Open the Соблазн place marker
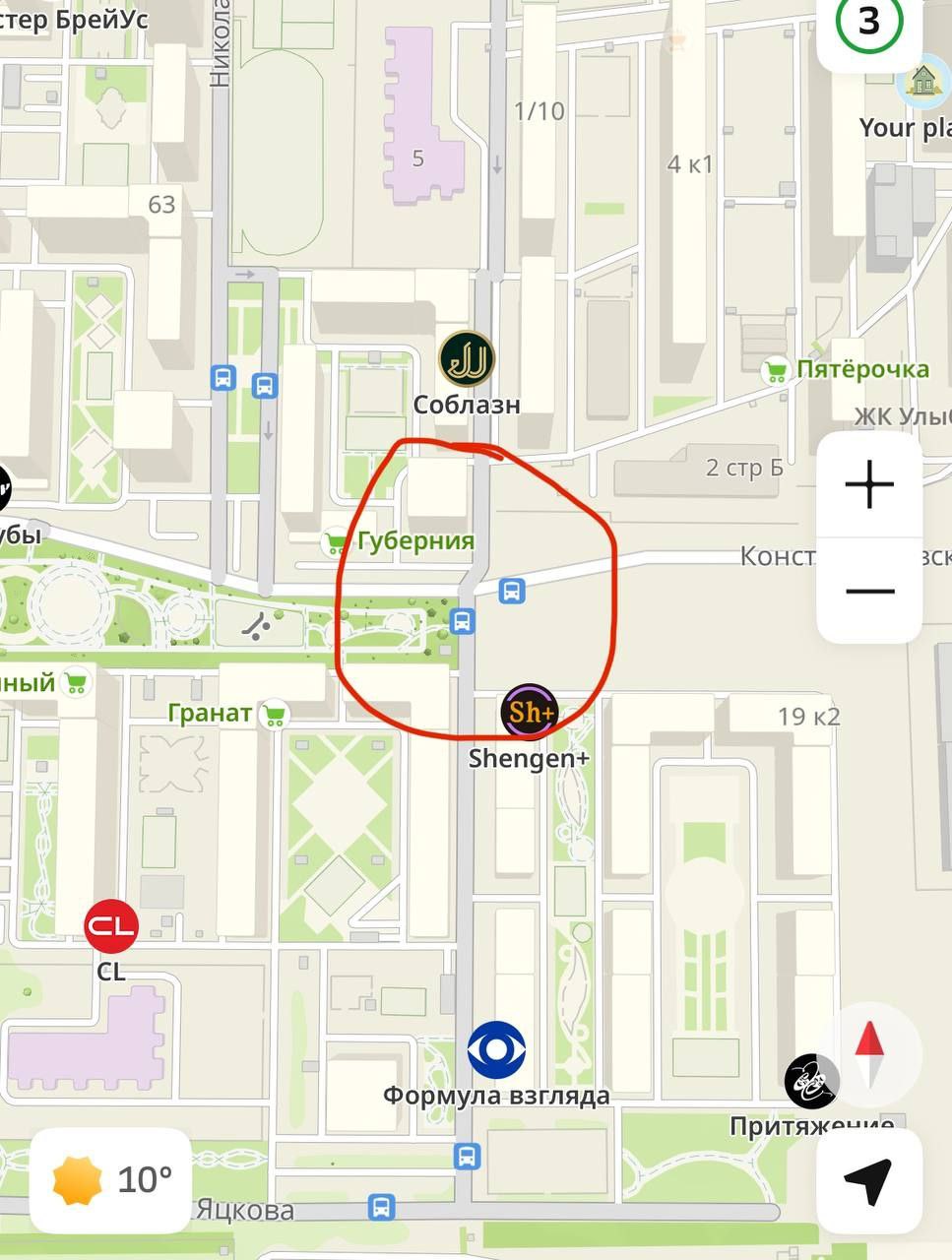The width and height of the screenshot is (952, 1260). pyautogui.click(x=467, y=359)
